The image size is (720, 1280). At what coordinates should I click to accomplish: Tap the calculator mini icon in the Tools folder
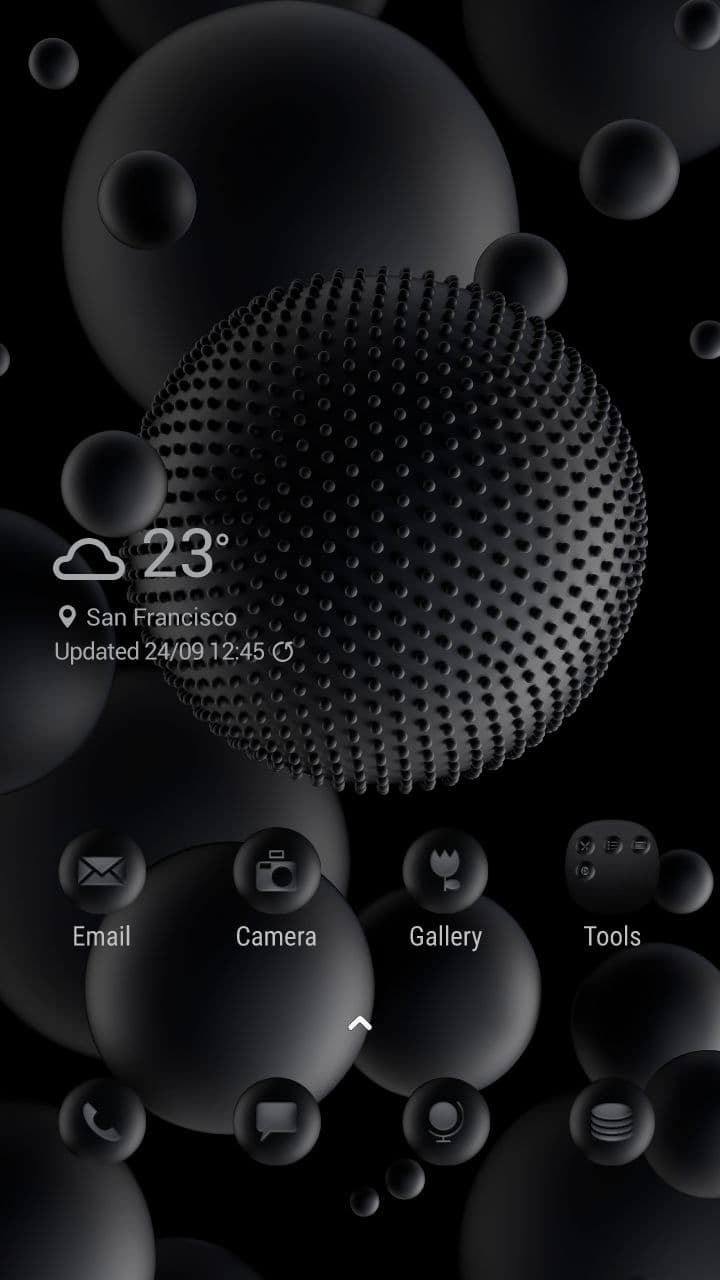click(639, 845)
